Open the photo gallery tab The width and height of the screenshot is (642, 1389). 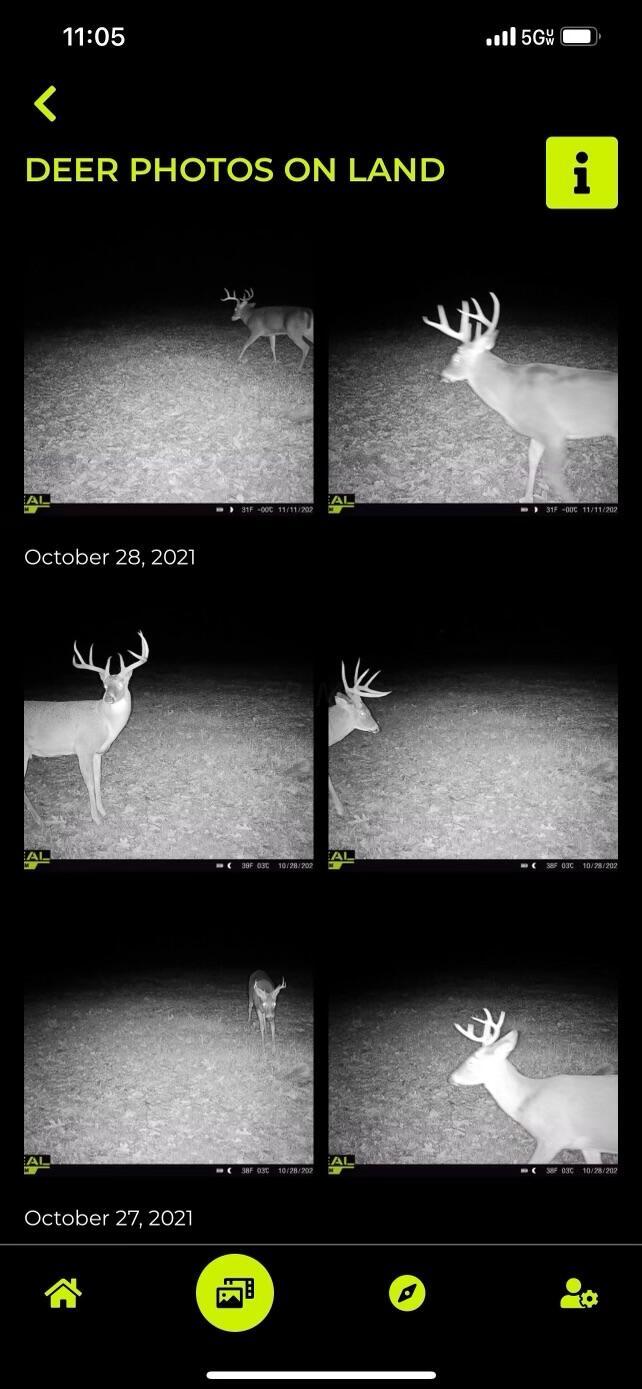point(235,1293)
